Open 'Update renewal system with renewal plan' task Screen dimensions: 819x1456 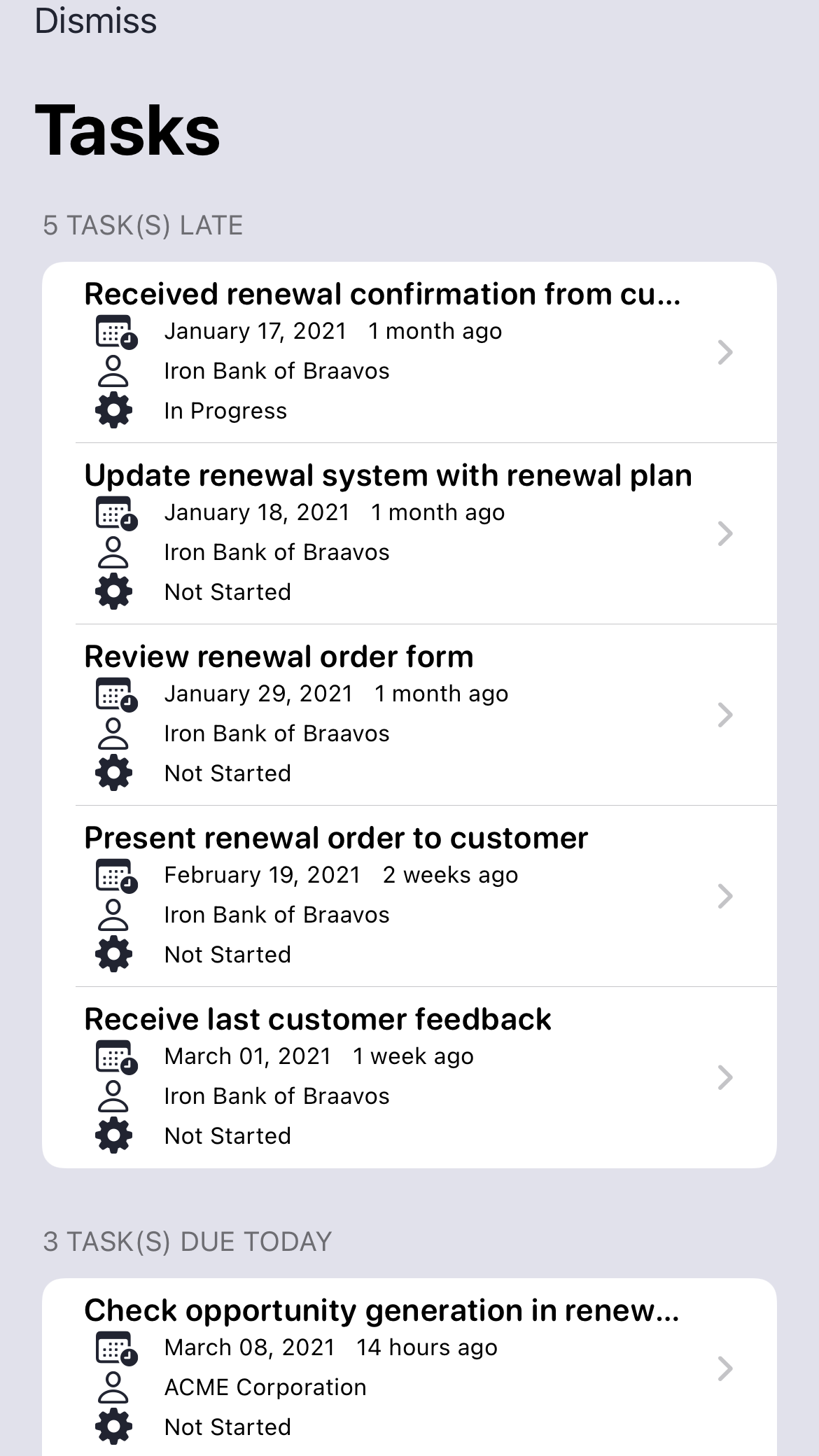pos(409,533)
